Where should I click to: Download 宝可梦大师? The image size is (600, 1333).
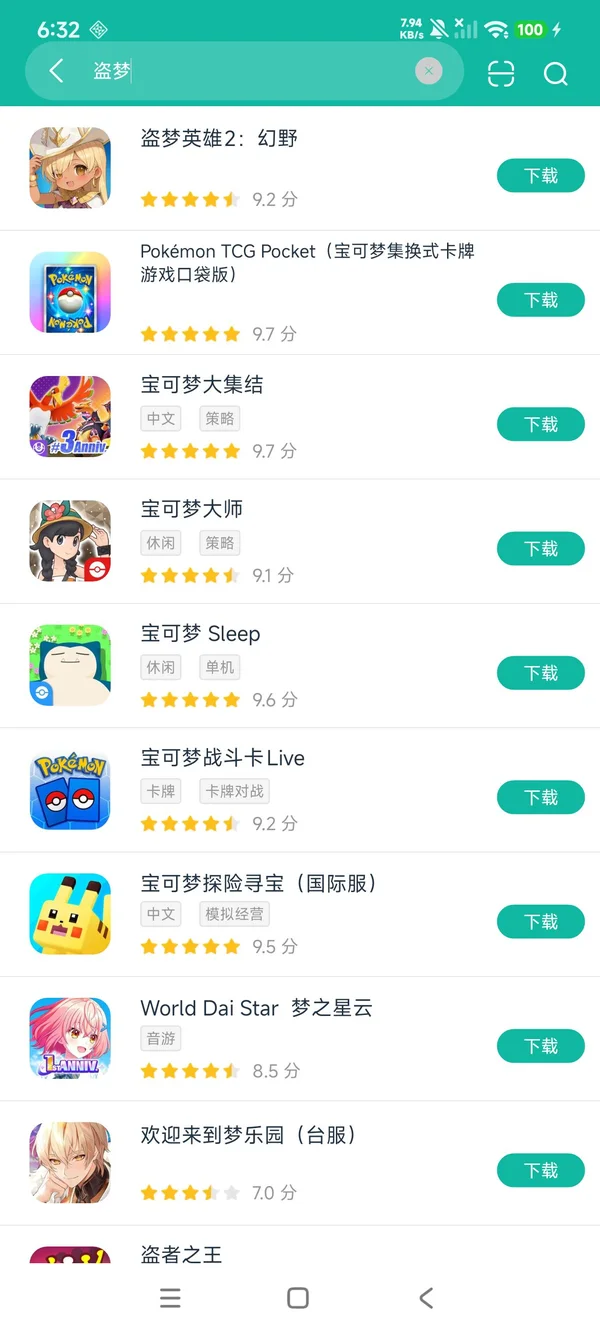[540, 549]
